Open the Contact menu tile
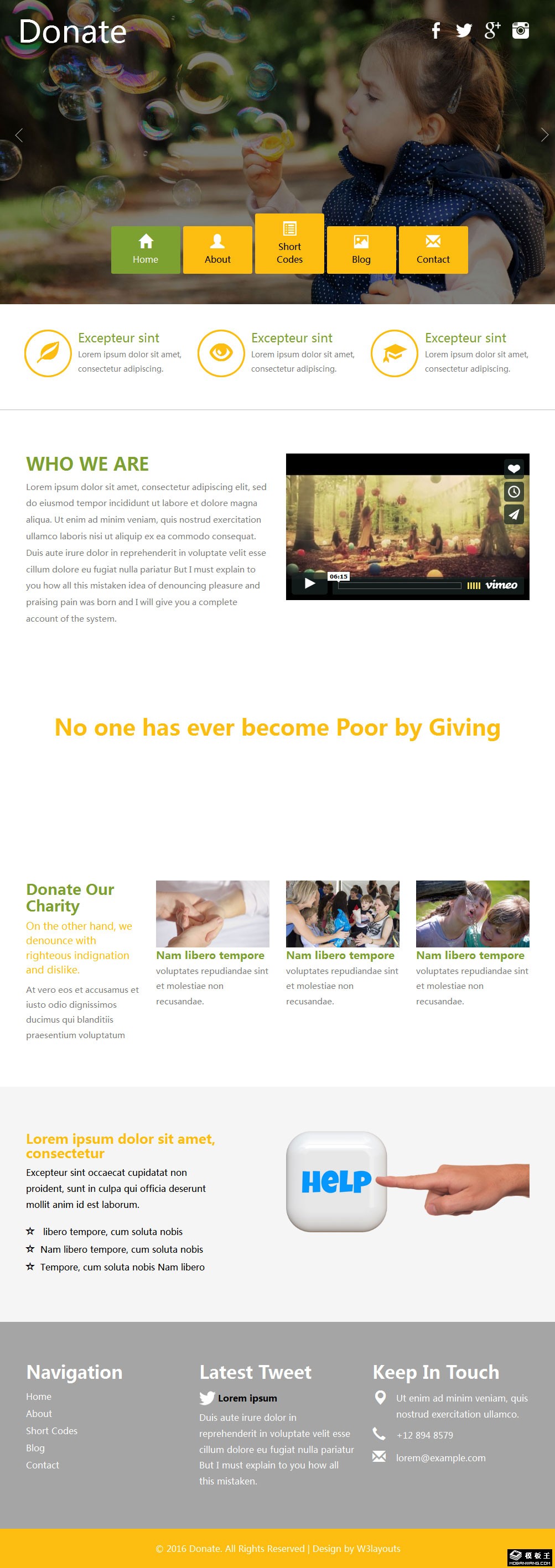This screenshot has width=555, height=1568. pyautogui.click(x=433, y=249)
